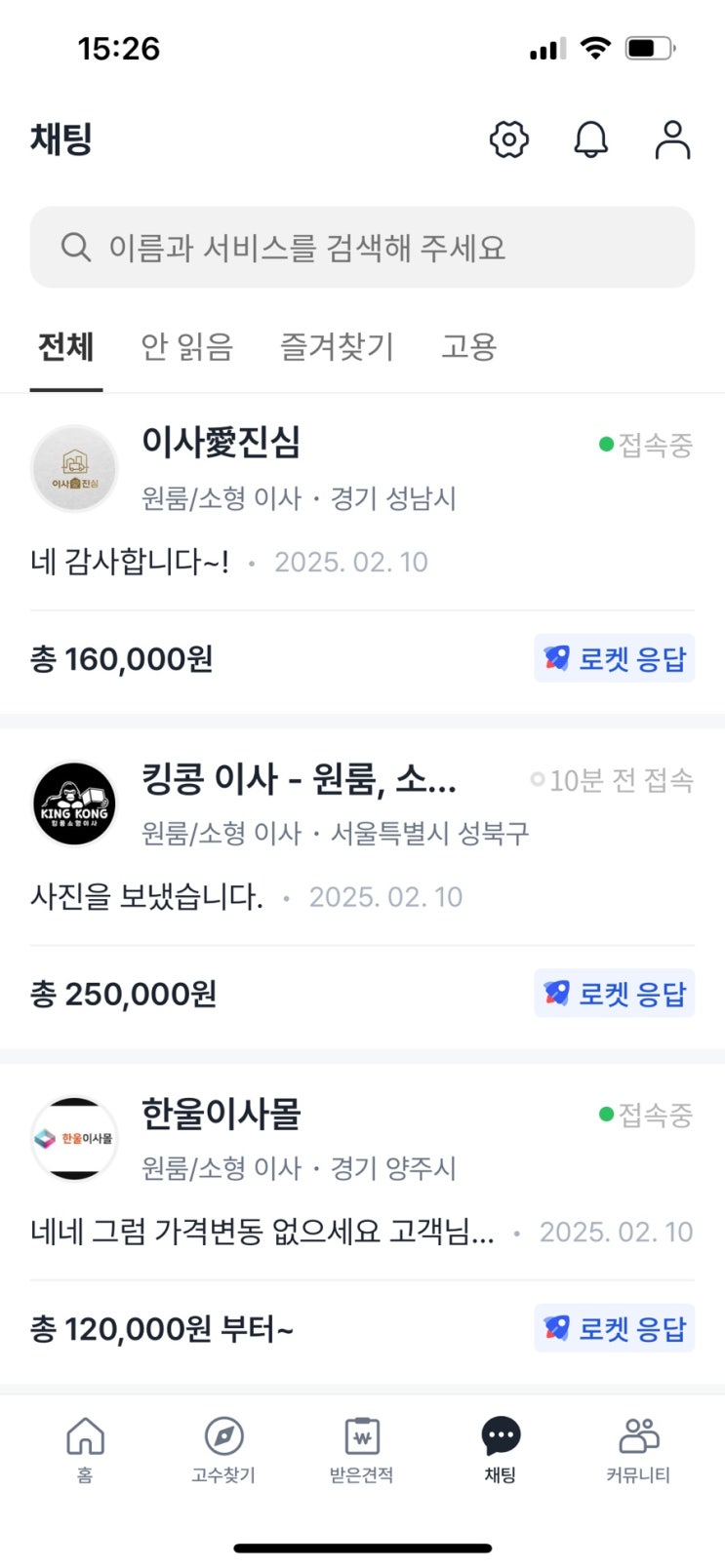
Task: Switch to the 안 읽음 tab
Action: pos(187,347)
